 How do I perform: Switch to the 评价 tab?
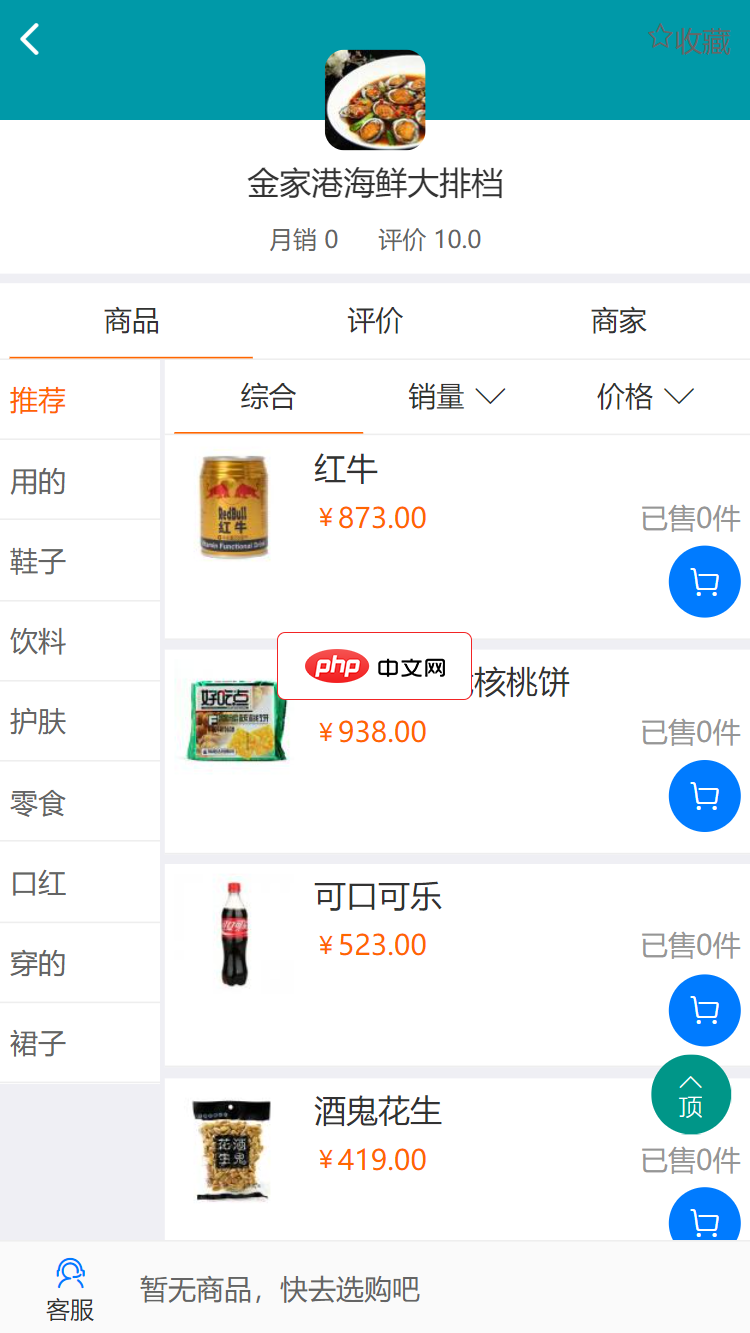[x=374, y=321]
